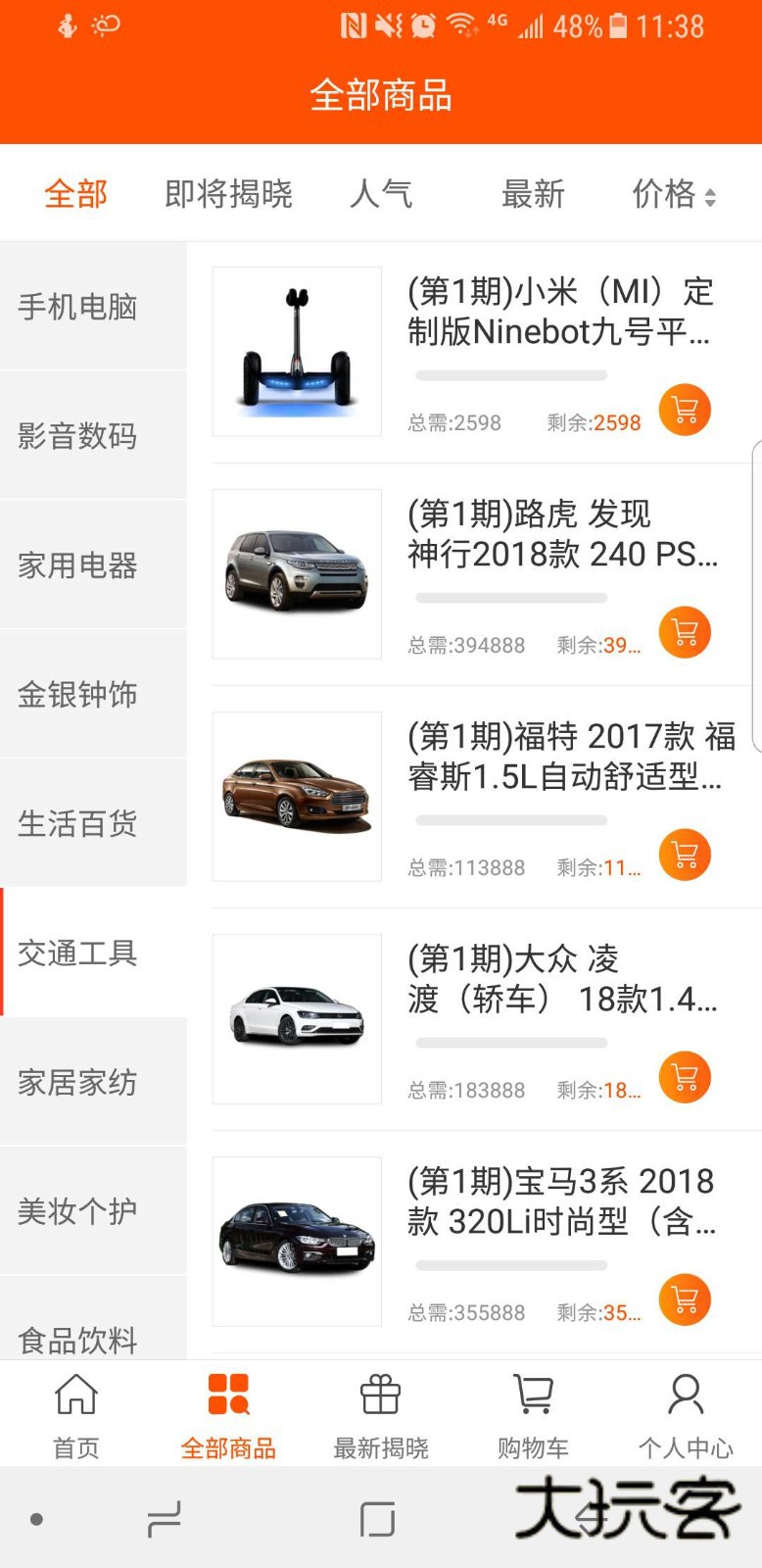Viewport: 762px width, 1568px height.
Task: View the 大众凌渡 car thumbnail
Action: [296, 1019]
